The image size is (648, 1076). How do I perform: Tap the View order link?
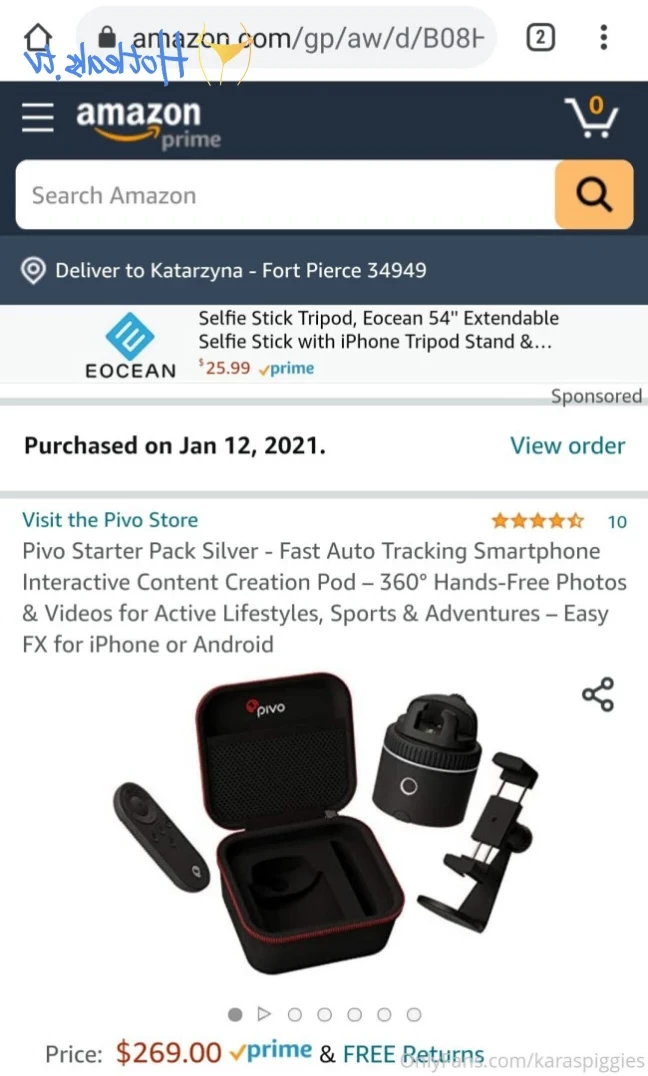pos(568,446)
